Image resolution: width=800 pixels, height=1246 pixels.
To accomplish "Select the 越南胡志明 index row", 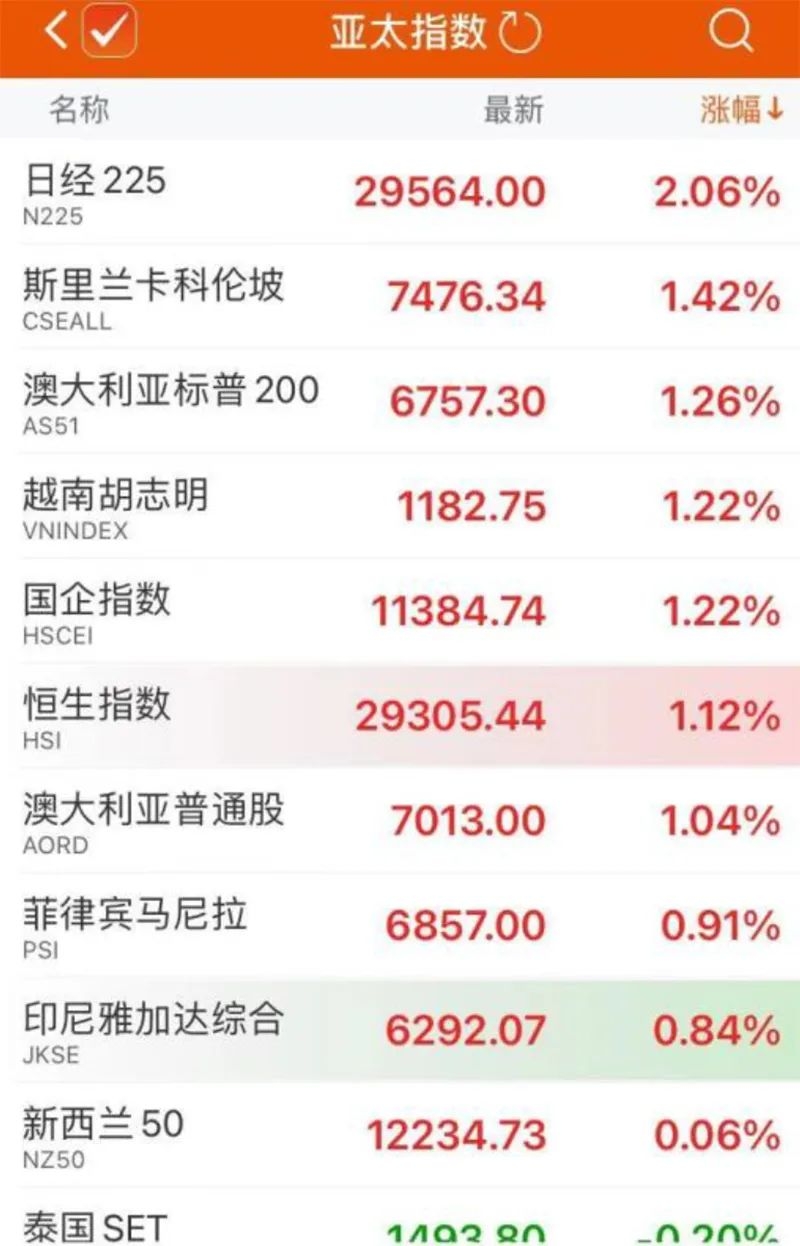I will 400,507.
